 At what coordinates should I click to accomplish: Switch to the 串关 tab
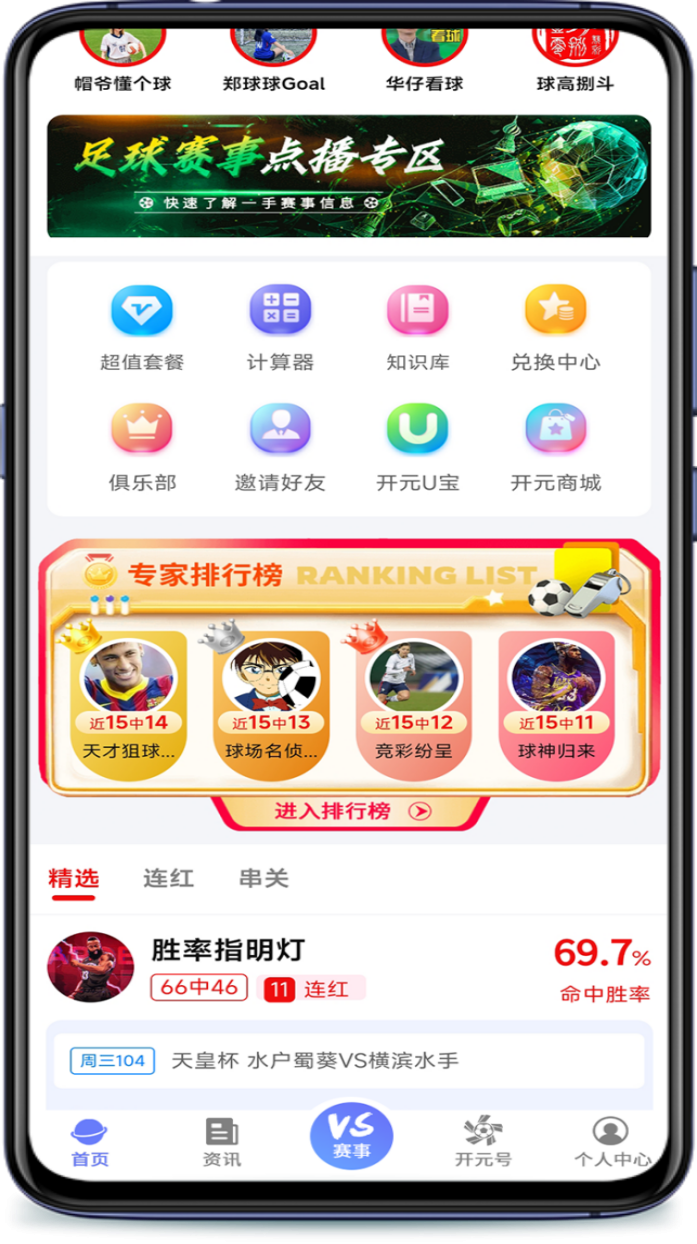coord(264,879)
